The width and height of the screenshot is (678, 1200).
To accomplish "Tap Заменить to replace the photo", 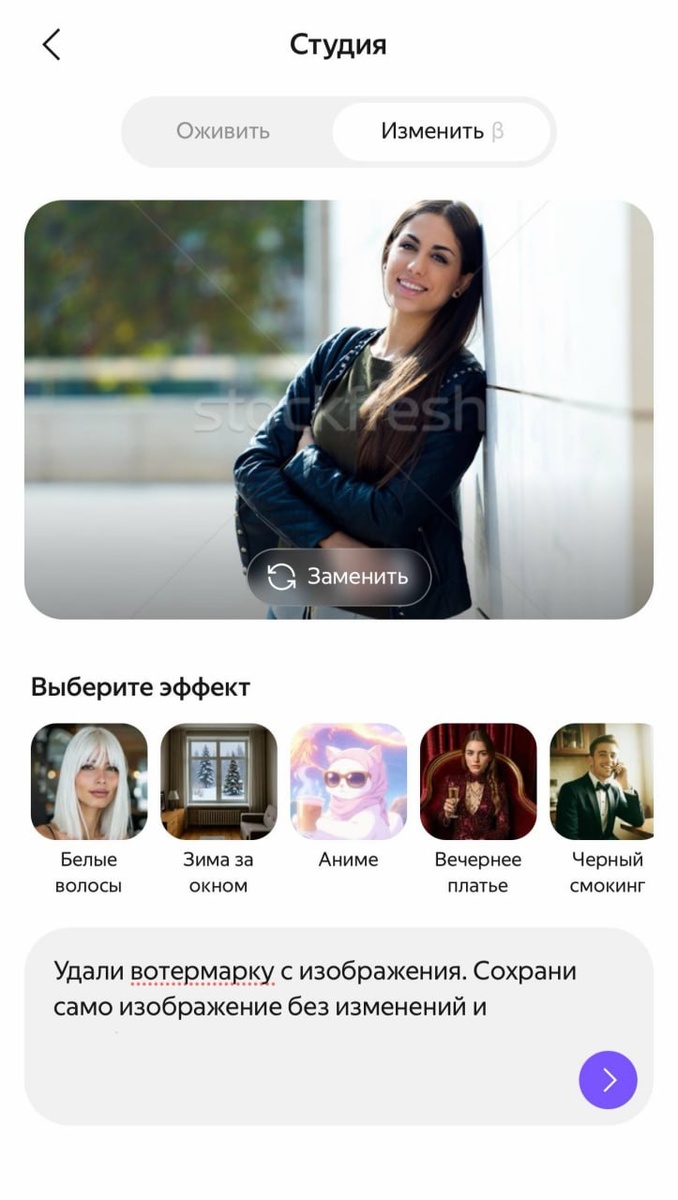I will (339, 576).
